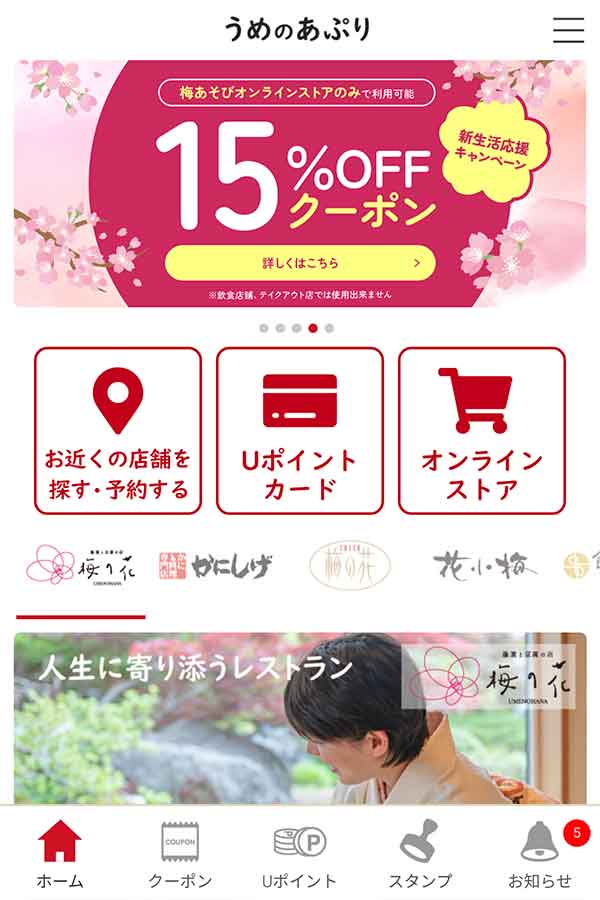
Task: Open the hamburger menu
Action: click(568, 30)
